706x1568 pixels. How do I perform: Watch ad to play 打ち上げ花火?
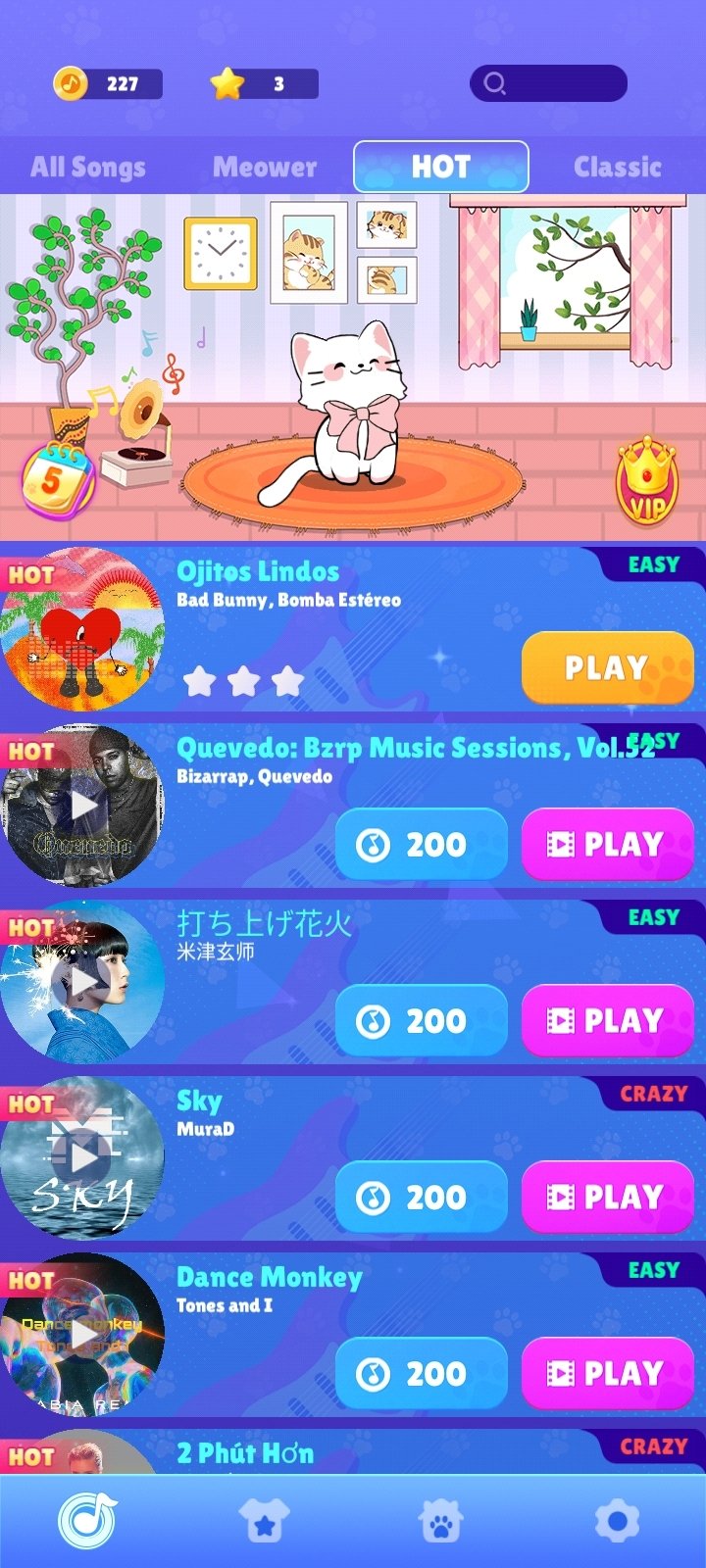pos(608,1021)
